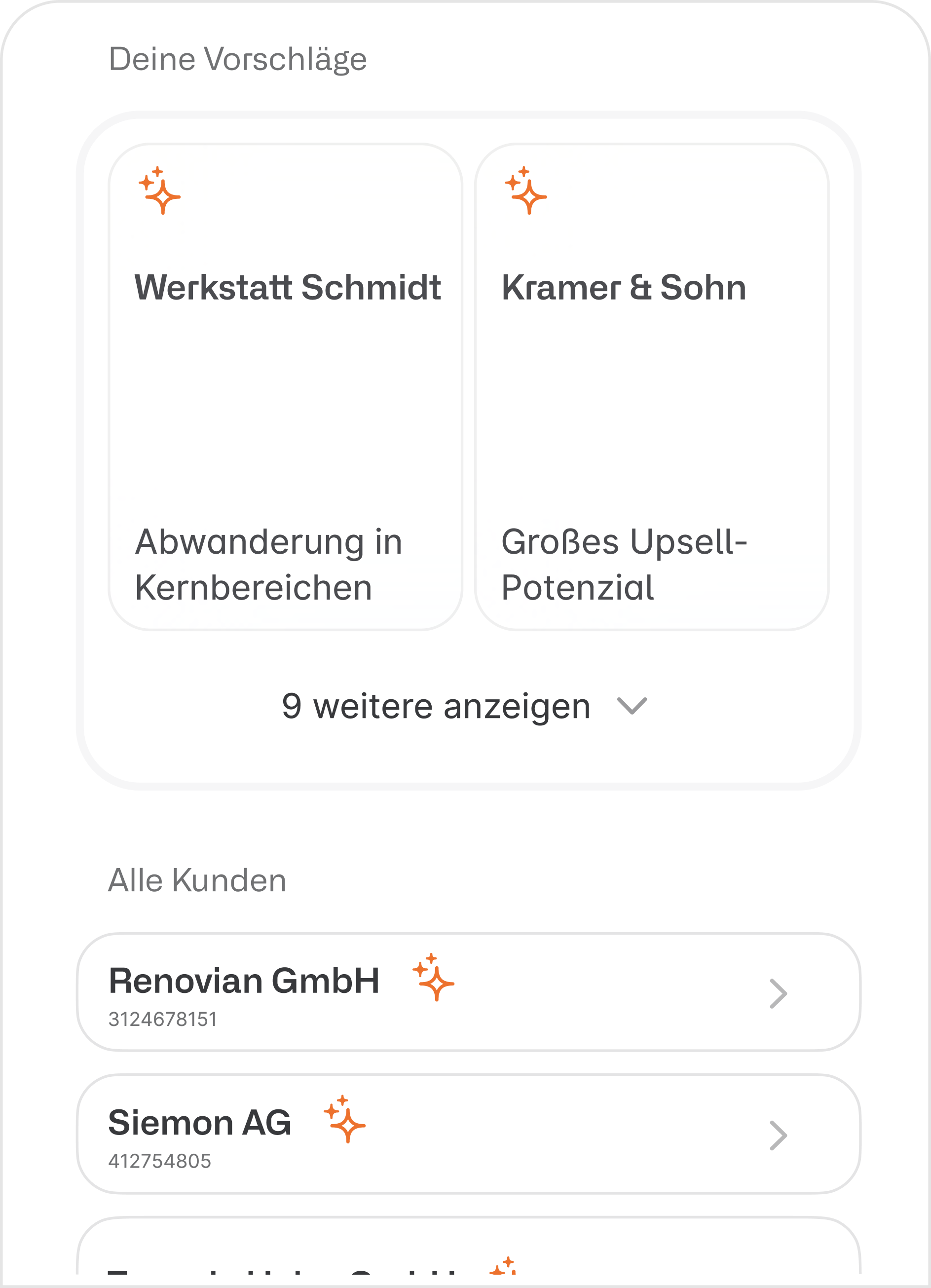
Task: Click the 'Alle Kunden' section header
Action: pos(197,881)
